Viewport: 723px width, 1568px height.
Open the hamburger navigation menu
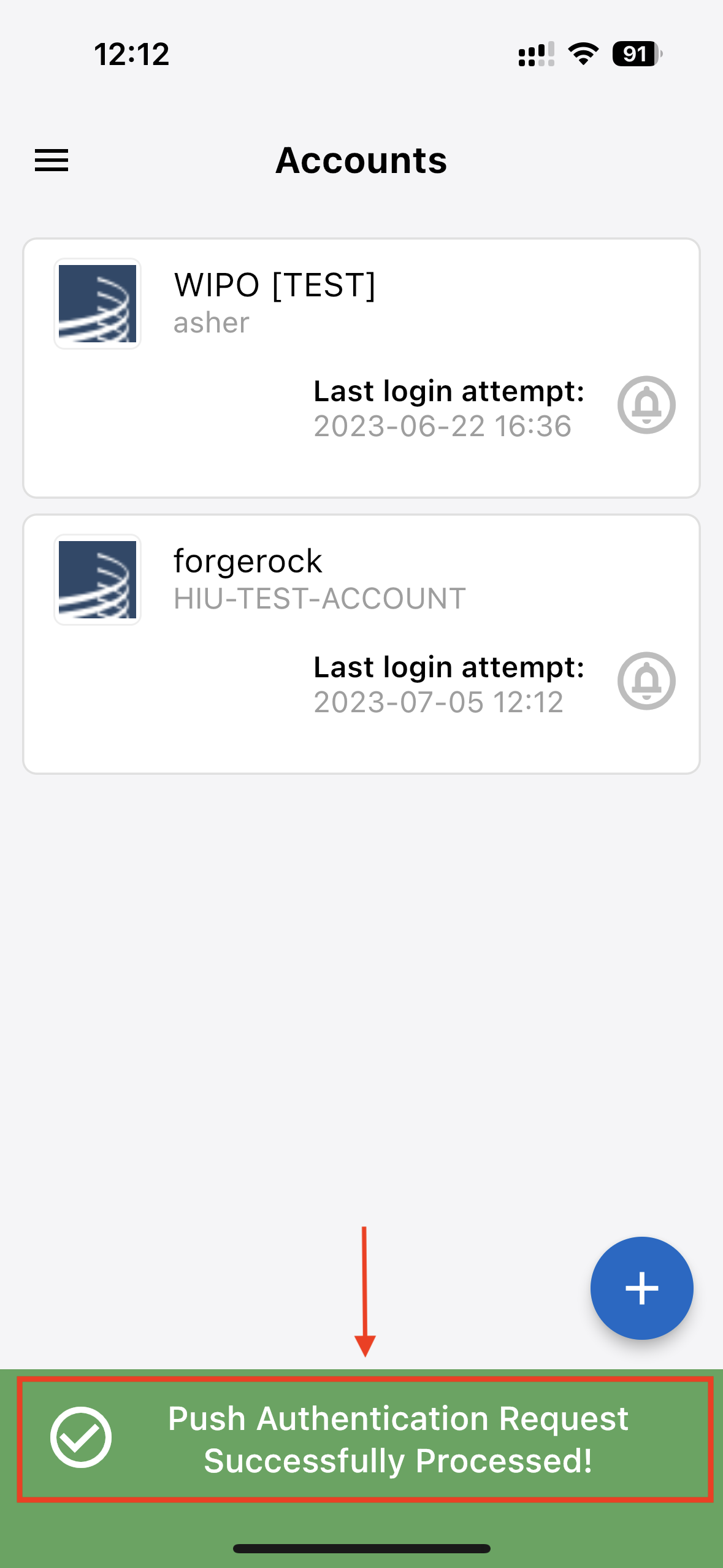pyautogui.click(x=51, y=161)
